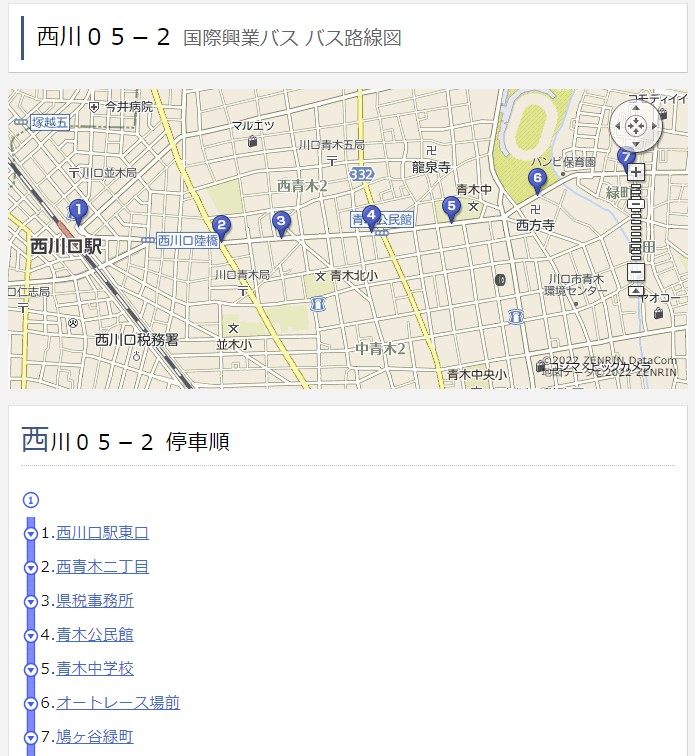
Task: Select map marker 4 at 青木公民館
Action: [371, 216]
